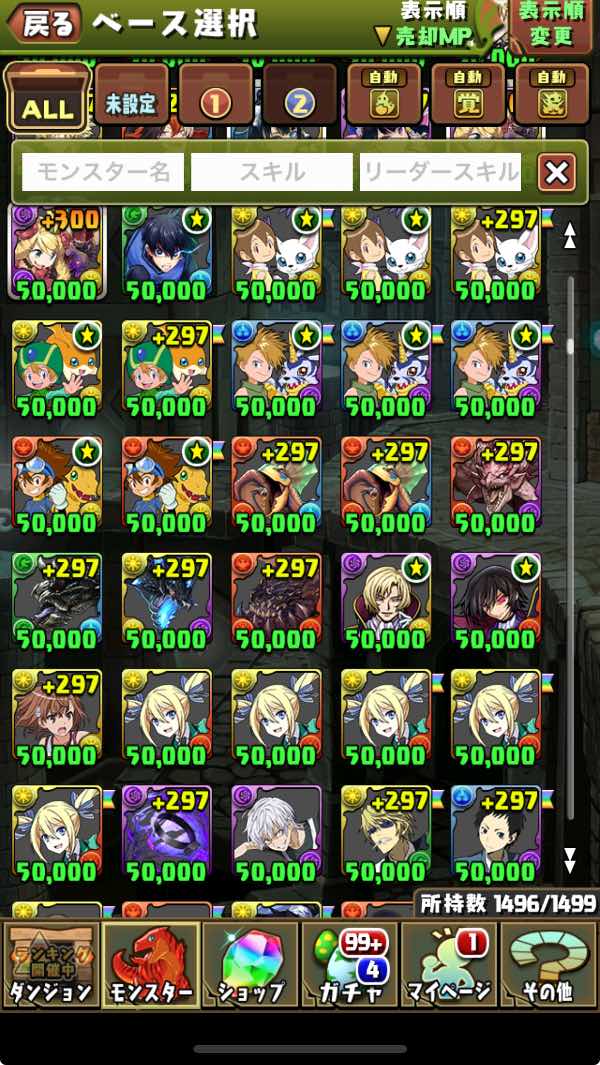The height and width of the screenshot is (1065, 600).
Task: Open the モンスター tab
Action: [x=150, y=966]
